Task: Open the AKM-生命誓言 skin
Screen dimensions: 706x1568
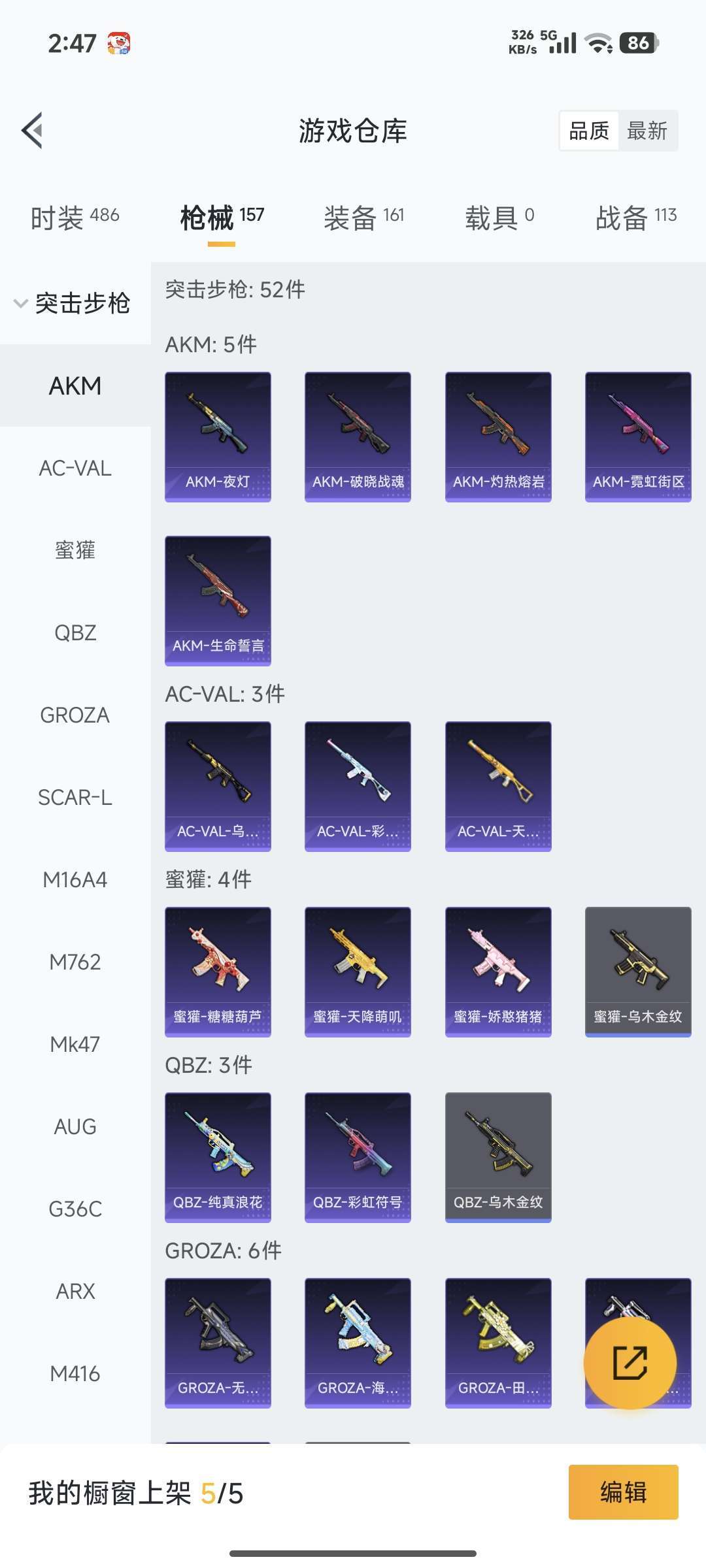Action: (x=218, y=601)
